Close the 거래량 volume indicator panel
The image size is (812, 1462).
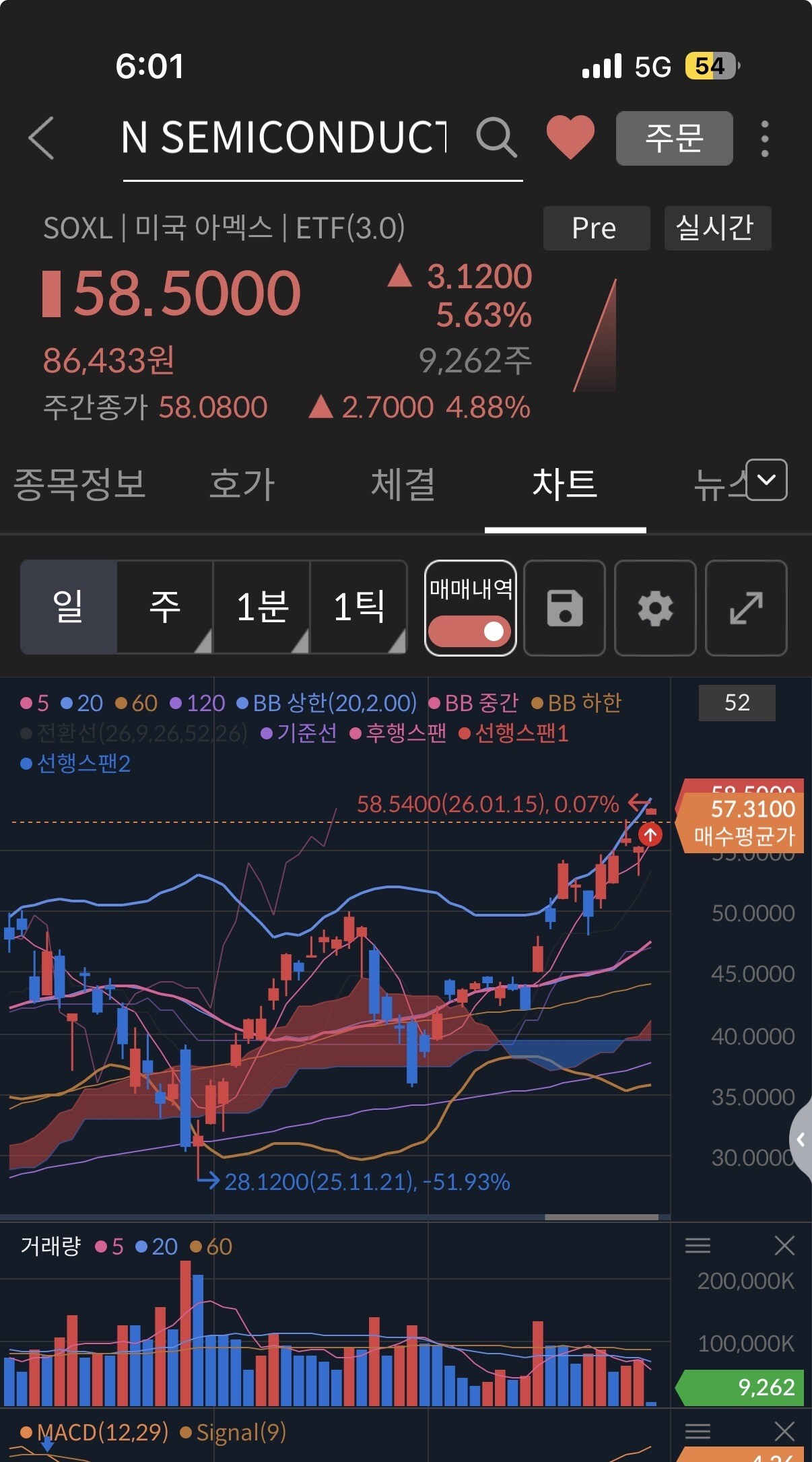(x=784, y=1245)
